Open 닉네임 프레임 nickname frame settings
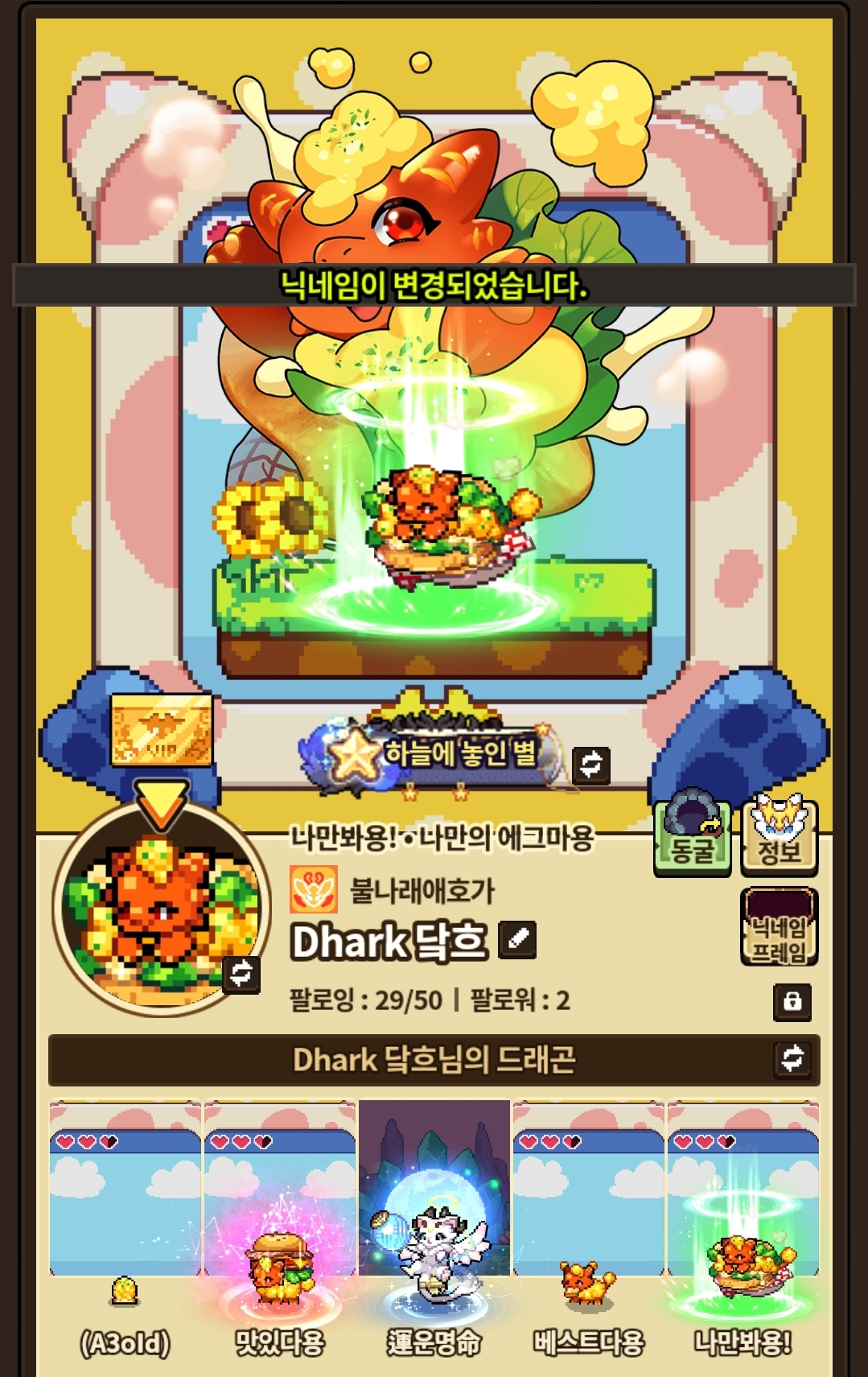Image resolution: width=868 pixels, height=1377 pixels. [779, 927]
